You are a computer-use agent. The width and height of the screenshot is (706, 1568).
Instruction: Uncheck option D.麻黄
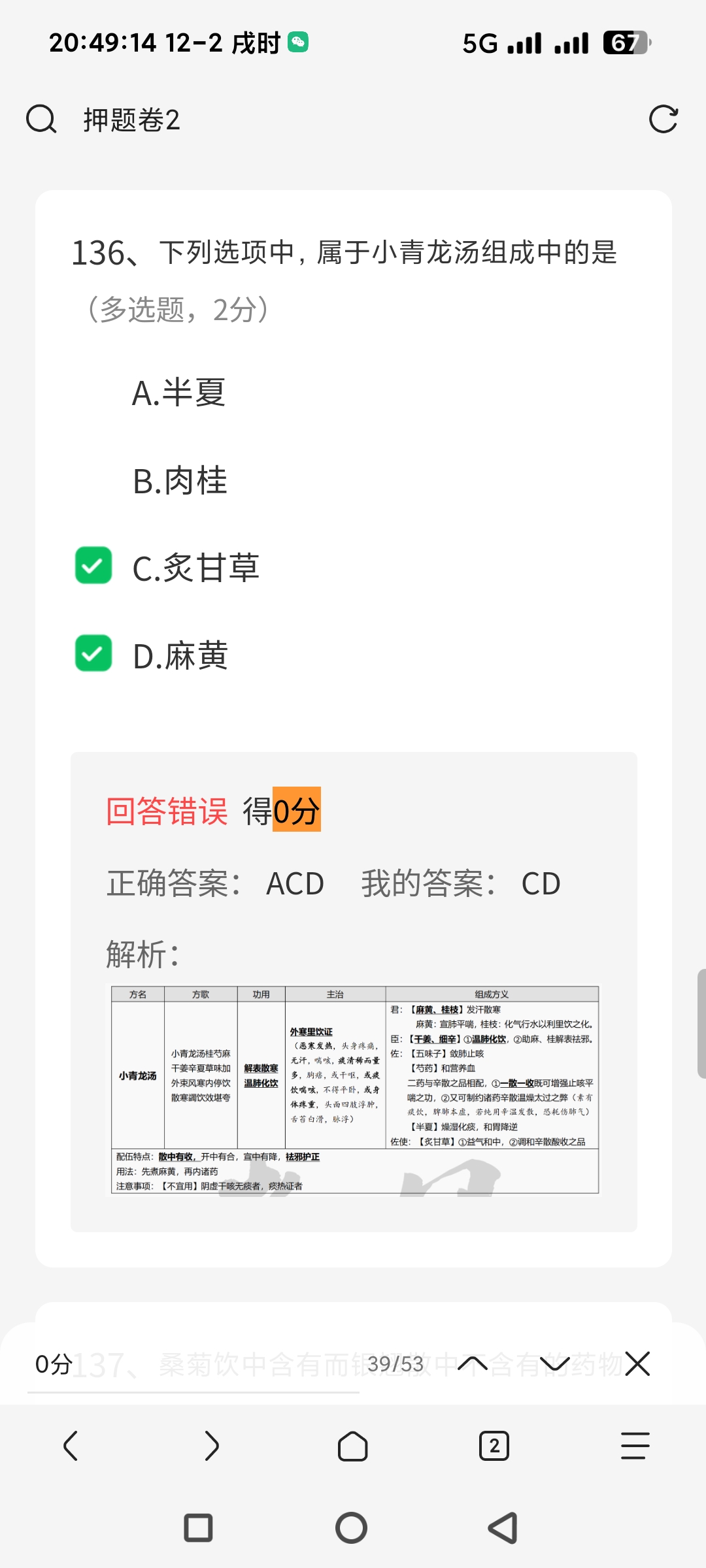click(93, 654)
